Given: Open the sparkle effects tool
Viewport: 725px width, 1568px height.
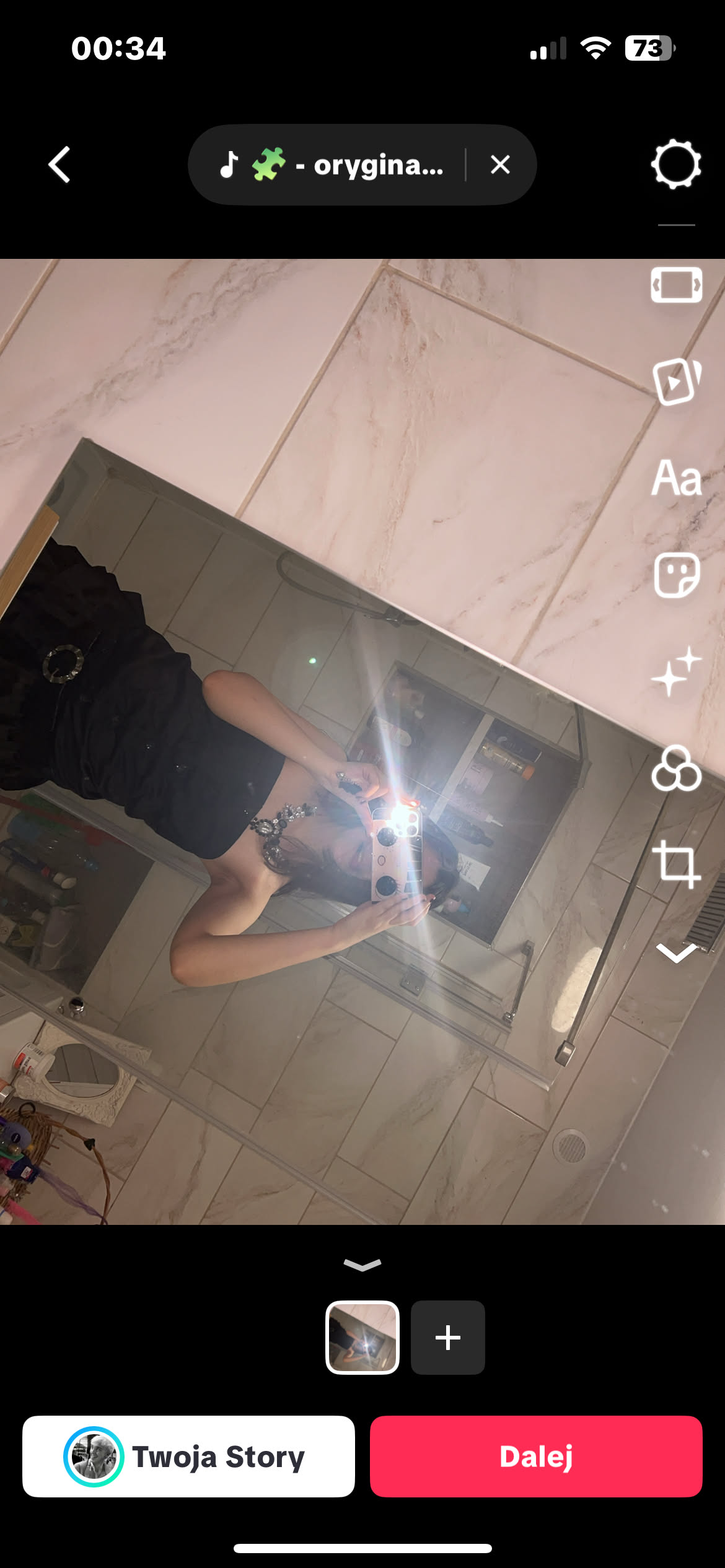Looking at the screenshot, I should 676,672.
